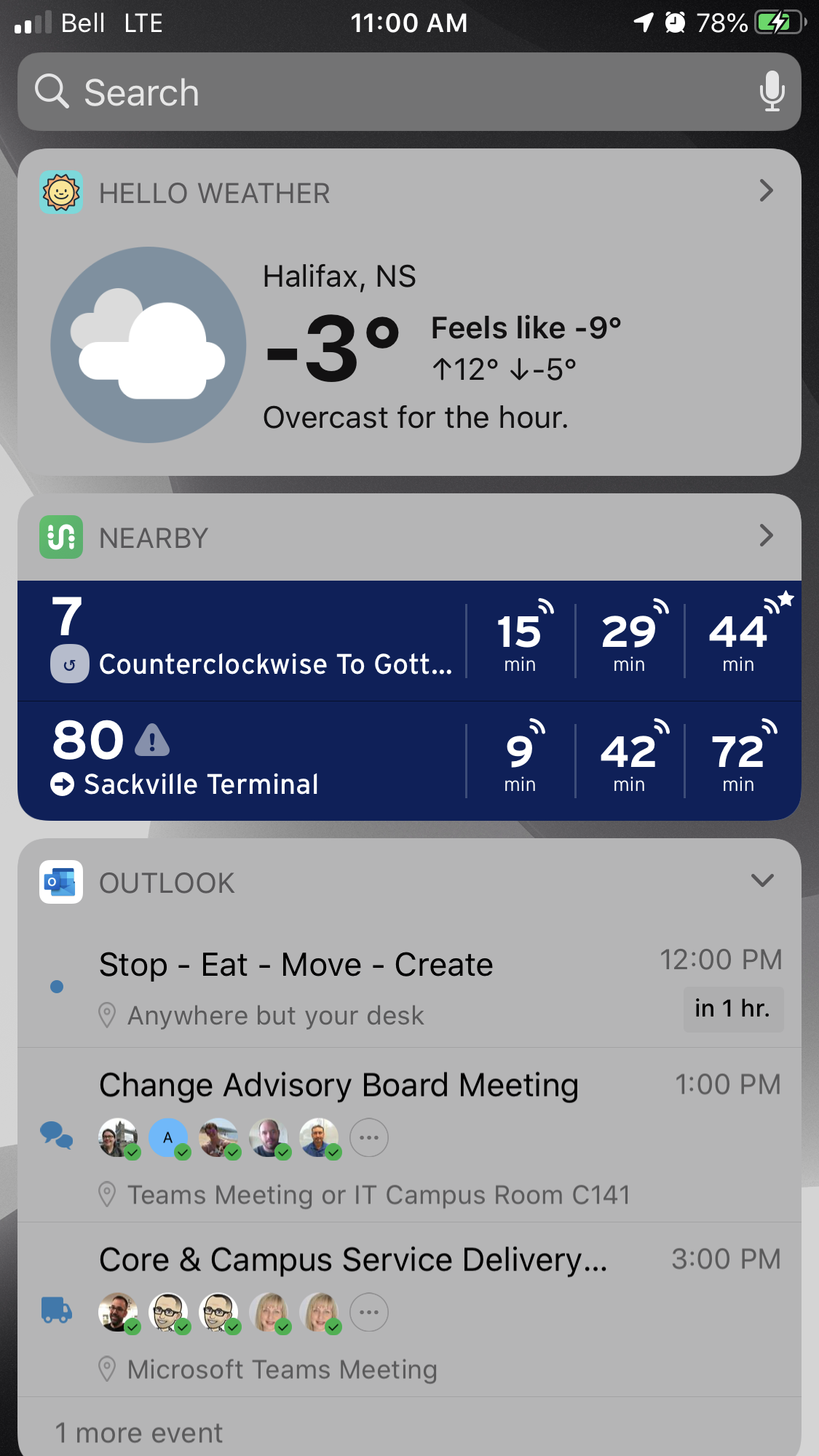Open the Hello Weather widget chevron
This screenshot has height=1456, width=819.
[766, 191]
